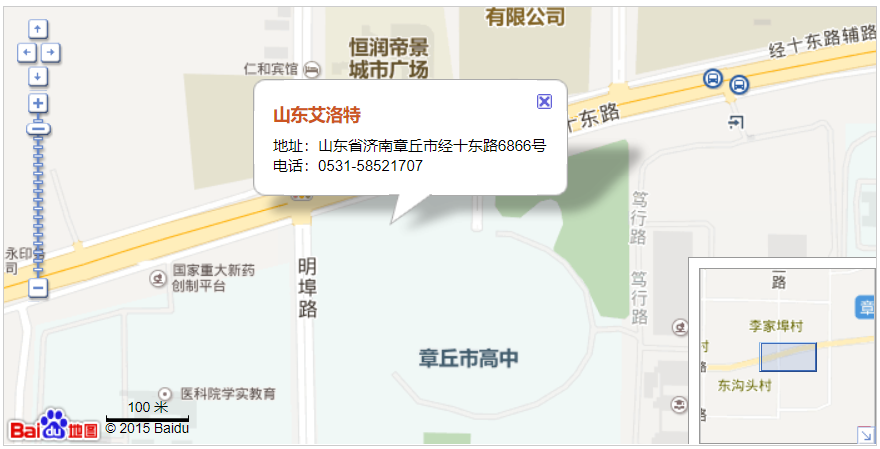The width and height of the screenshot is (880, 449).
Task: Close the 山东艾洛特 info popup
Action: (544, 101)
